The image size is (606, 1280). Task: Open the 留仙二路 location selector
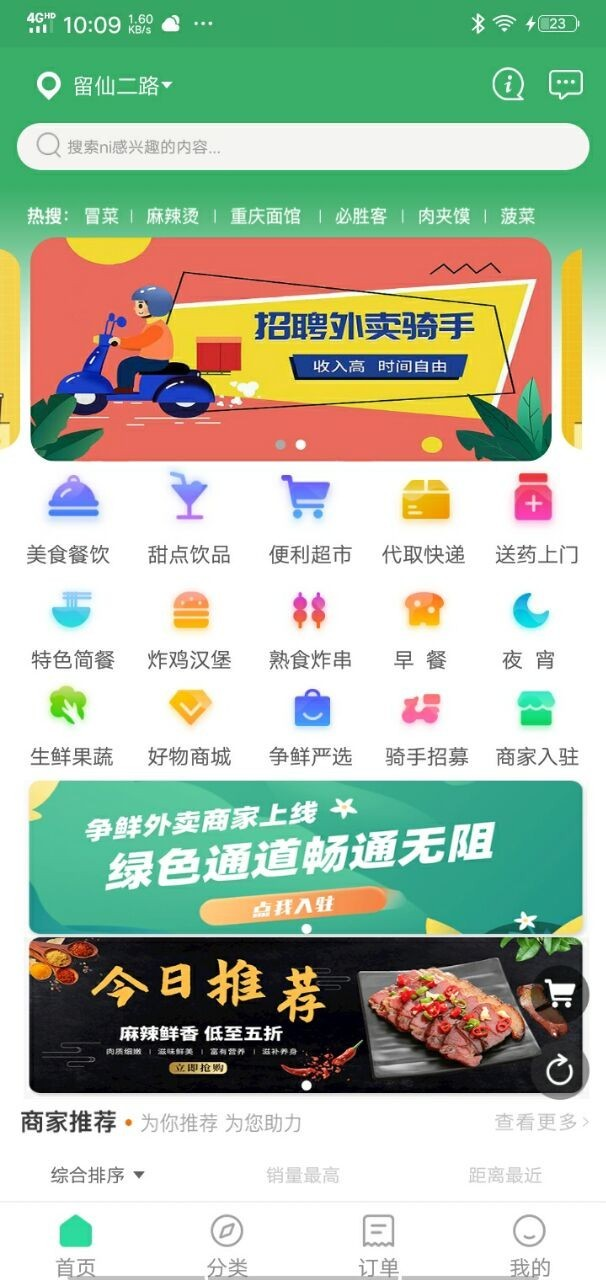point(105,86)
